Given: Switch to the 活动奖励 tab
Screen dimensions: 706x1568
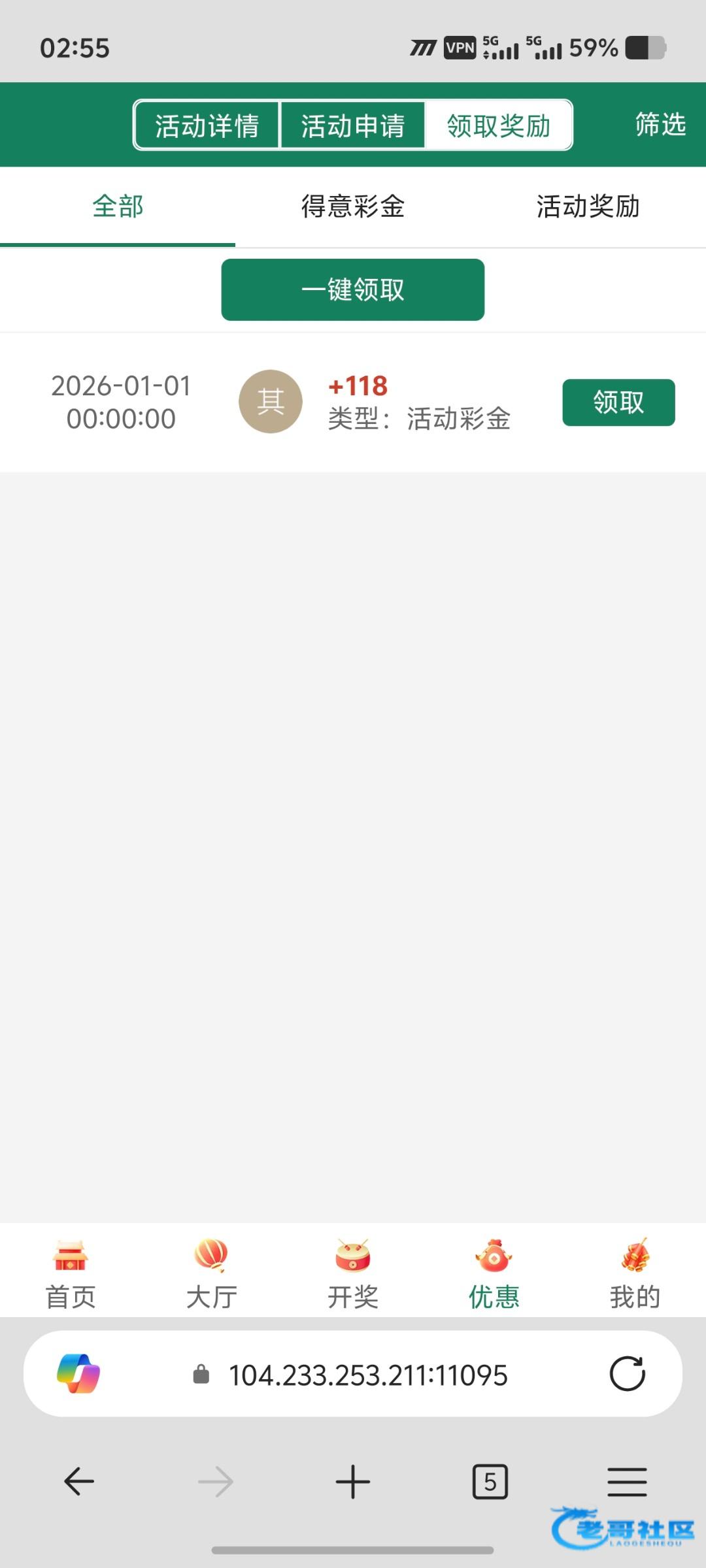Looking at the screenshot, I should pos(588,206).
